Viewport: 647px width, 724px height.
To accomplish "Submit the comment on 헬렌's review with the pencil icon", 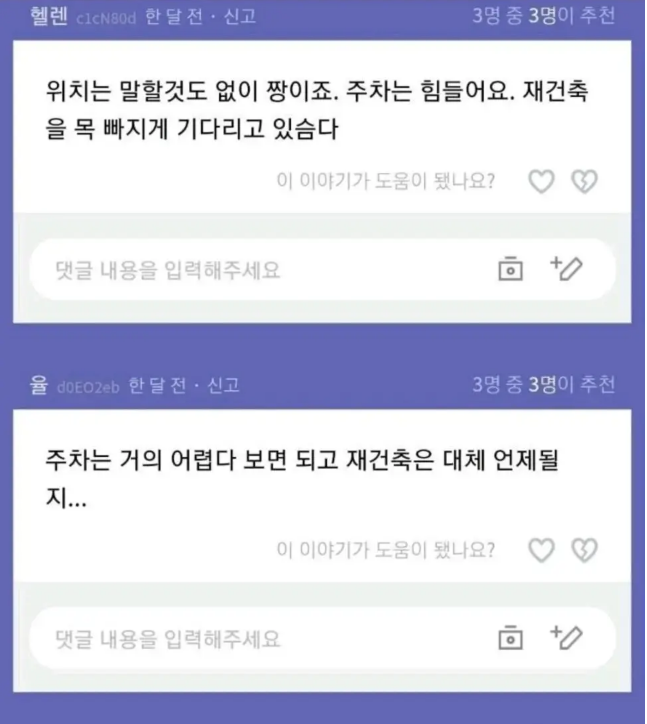I will 567,268.
